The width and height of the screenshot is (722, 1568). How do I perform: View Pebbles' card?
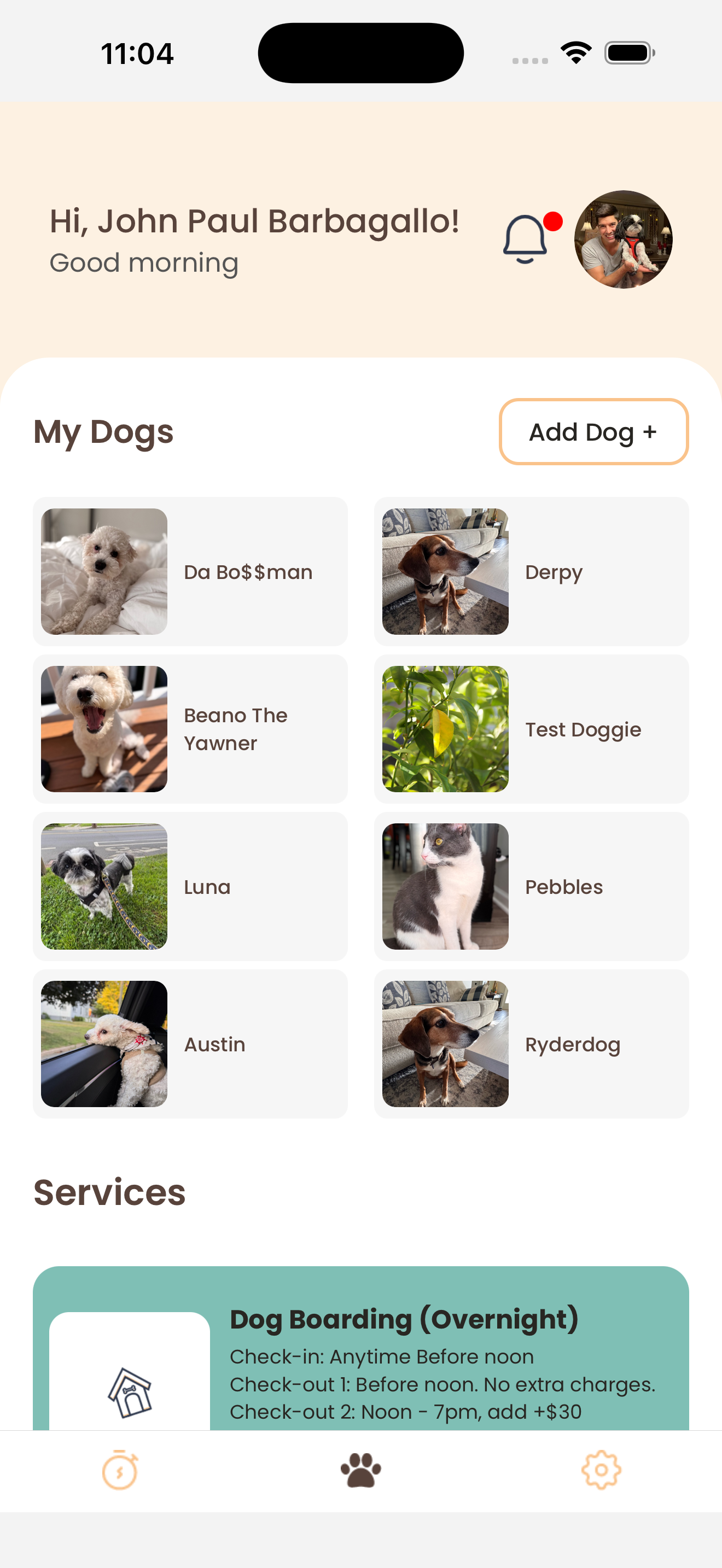532,886
